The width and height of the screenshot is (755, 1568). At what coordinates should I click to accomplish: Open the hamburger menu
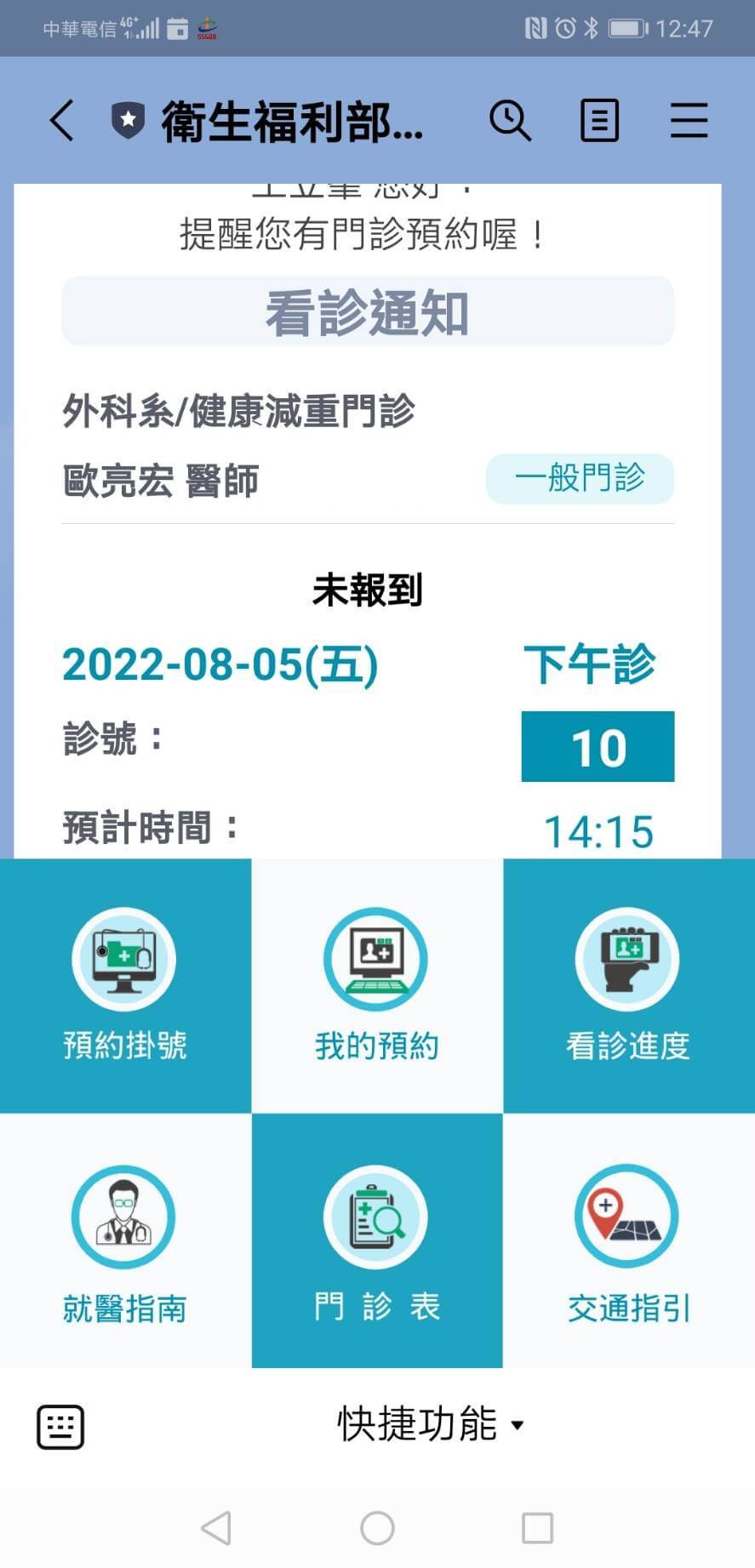(689, 120)
